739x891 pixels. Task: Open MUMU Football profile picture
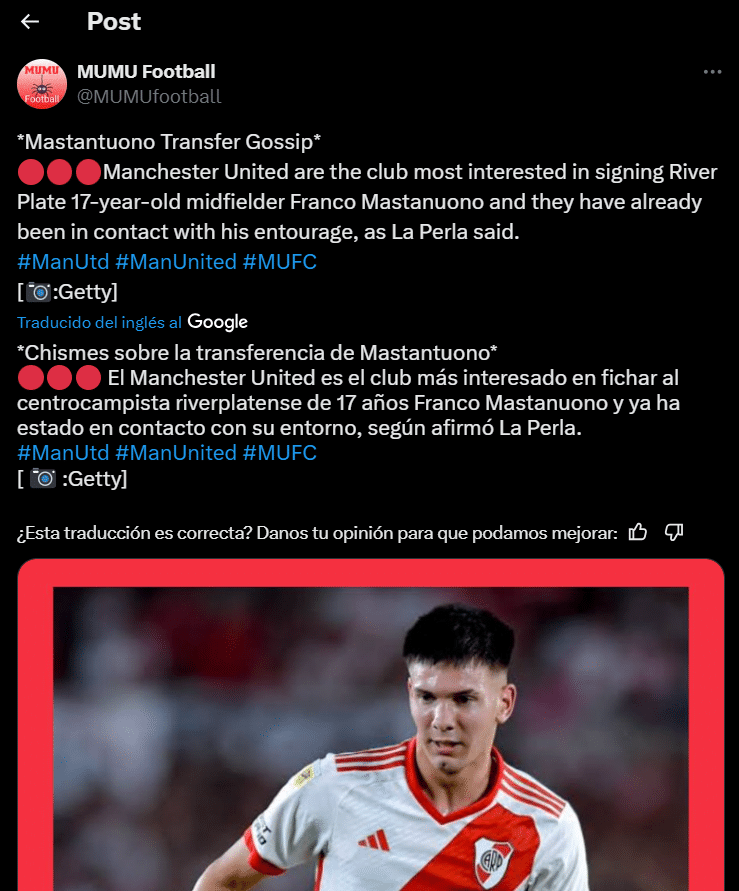[42, 84]
